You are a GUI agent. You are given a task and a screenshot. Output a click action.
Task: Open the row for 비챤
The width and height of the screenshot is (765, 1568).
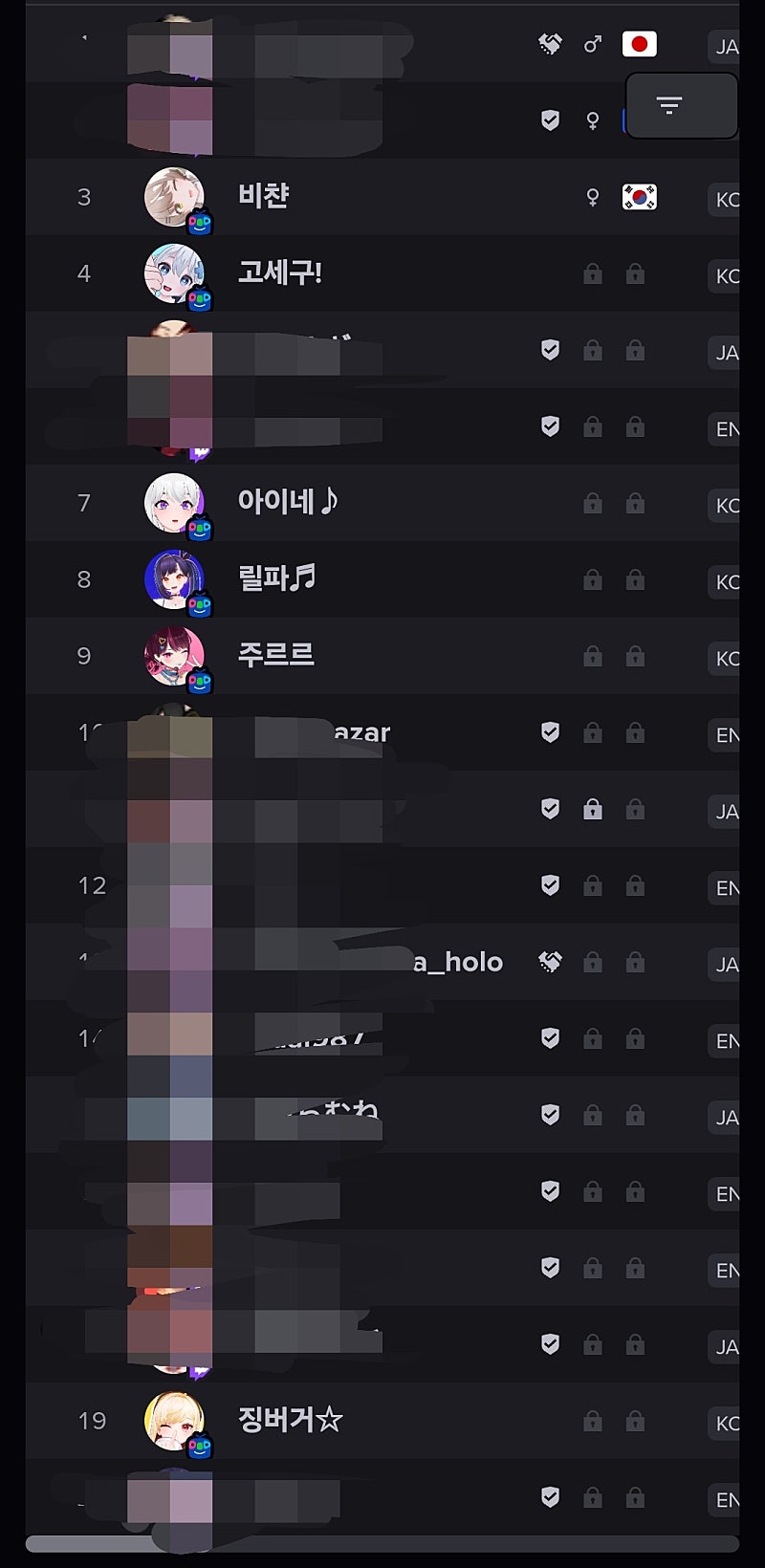tap(264, 197)
